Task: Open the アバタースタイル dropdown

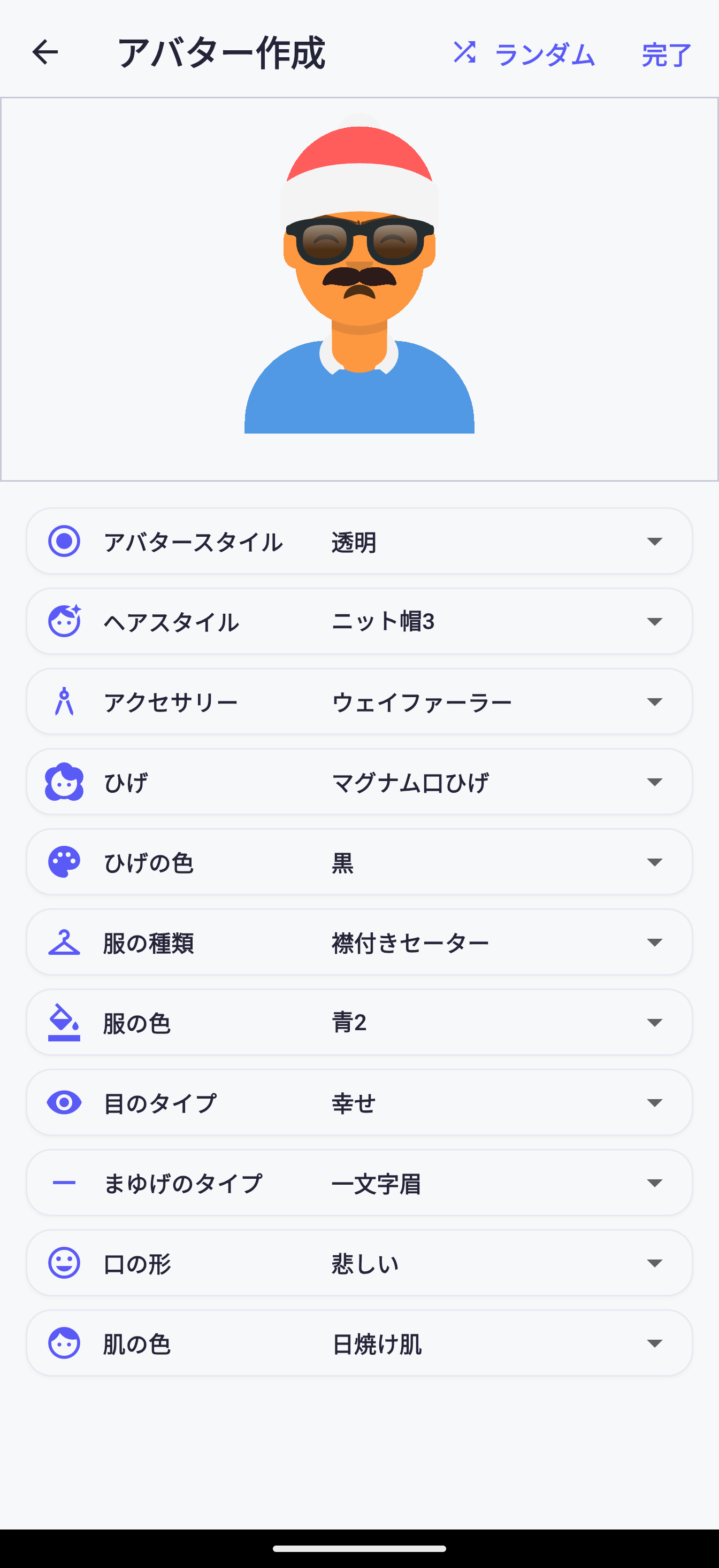Action: [x=359, y=541]
